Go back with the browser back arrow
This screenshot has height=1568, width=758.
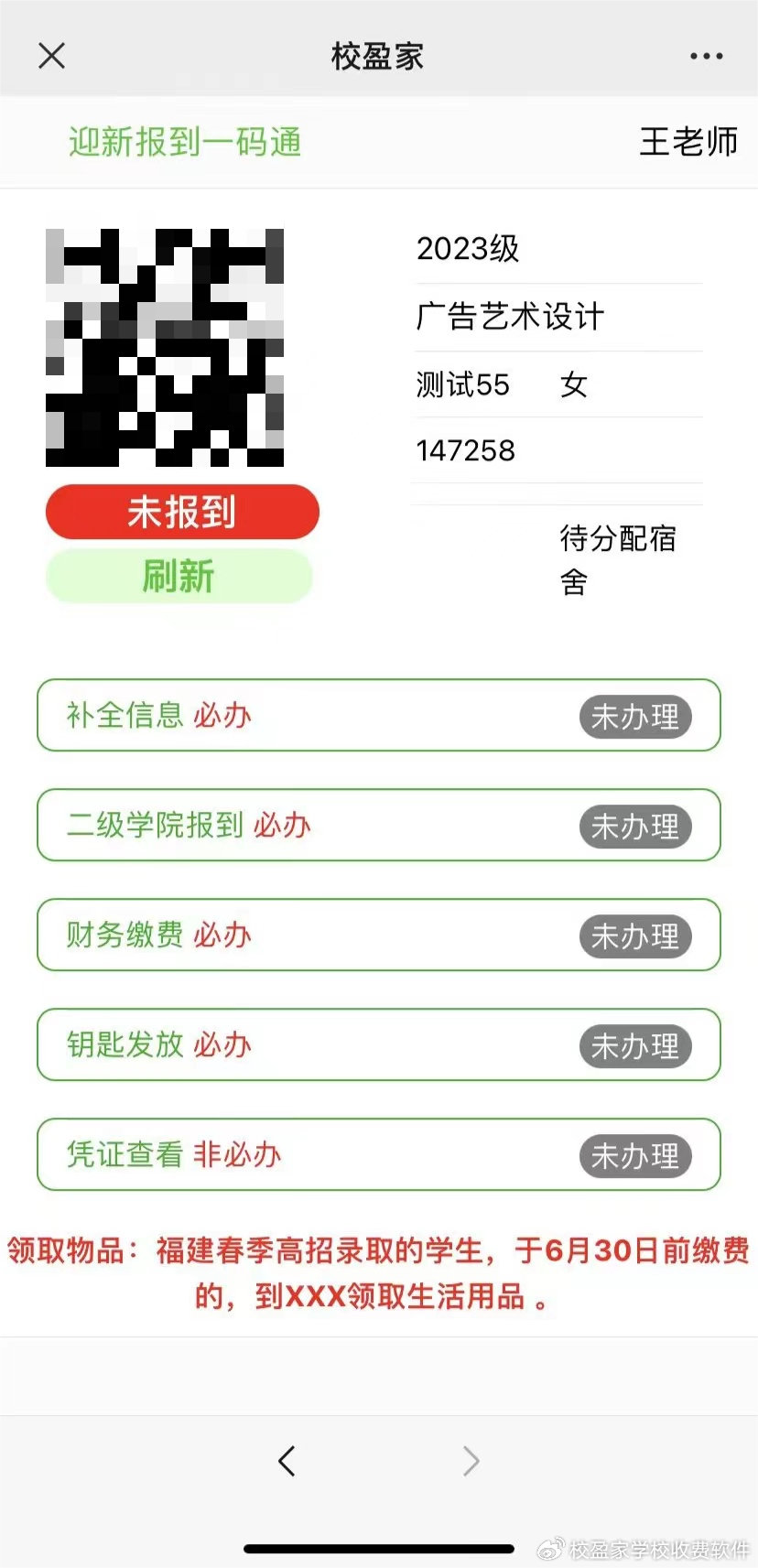click(x=287, y=1461)
